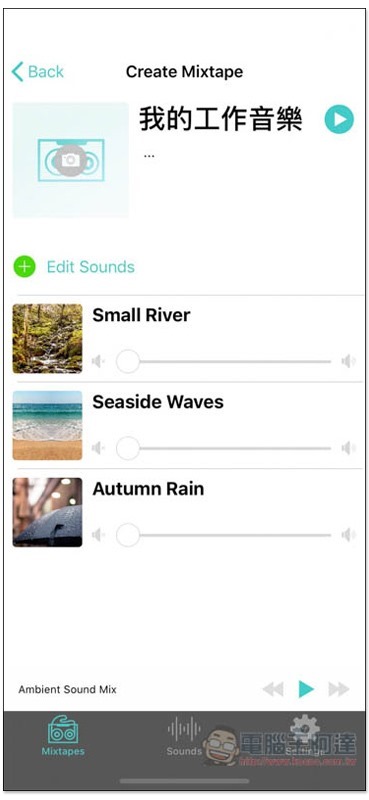Change the mixtape cover photo
Image resolution: width=369 pixels, height=800 pixels.
70,160
